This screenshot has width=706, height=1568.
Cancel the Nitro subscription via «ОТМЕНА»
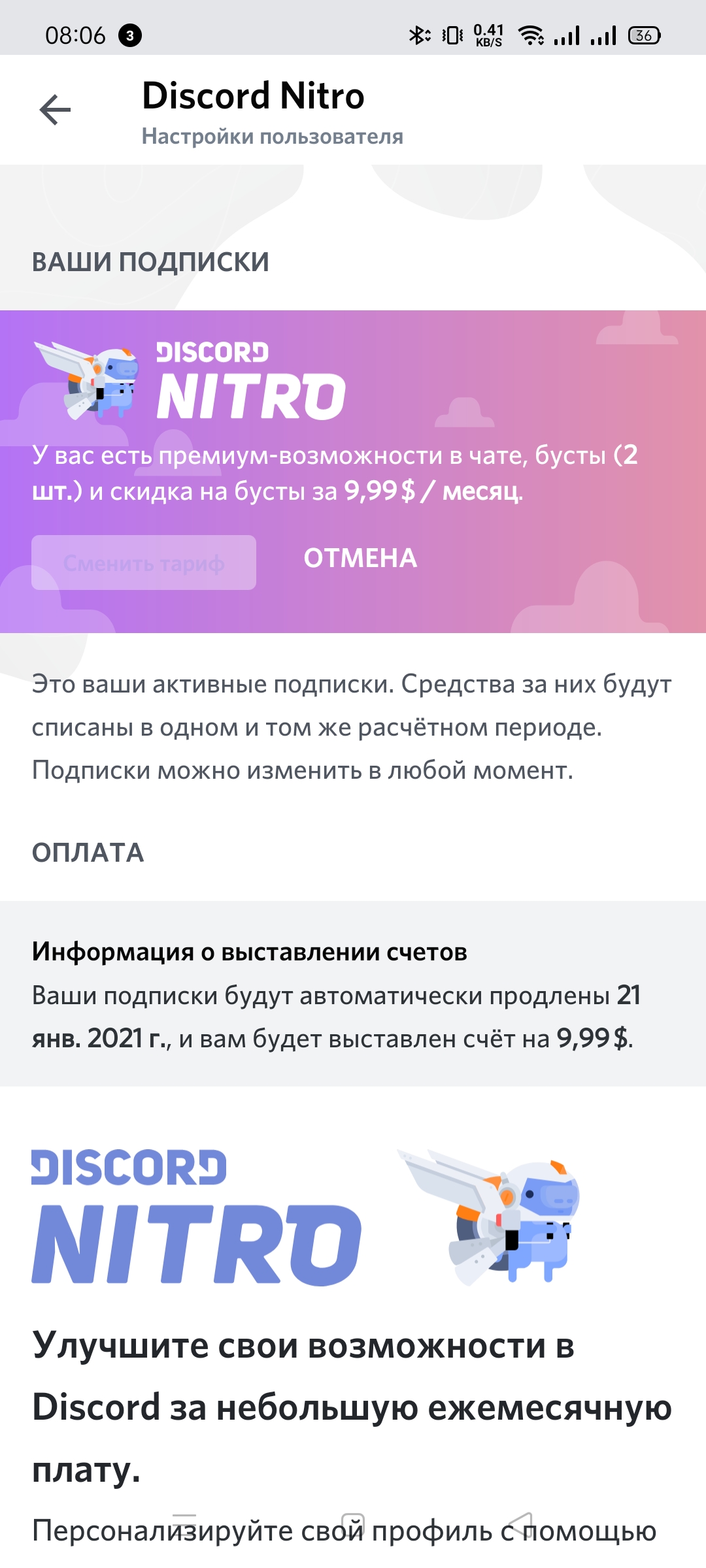click(360, 559)
